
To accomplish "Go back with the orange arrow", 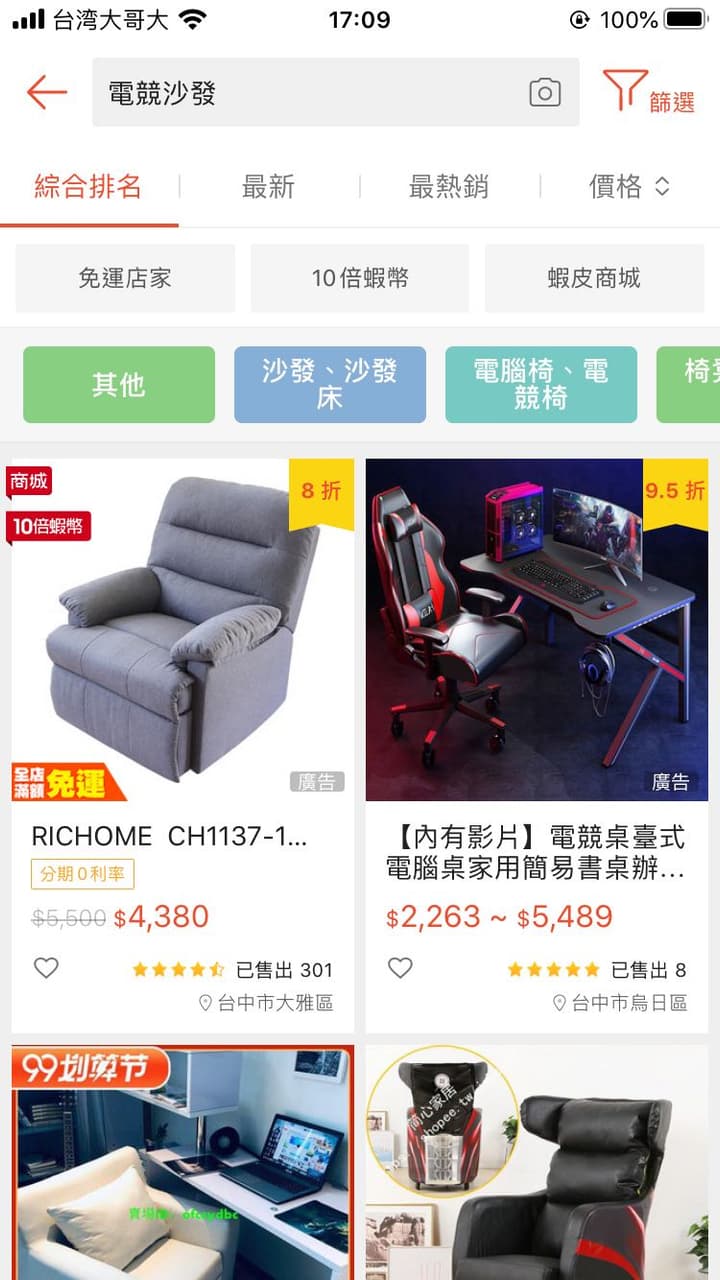I will point(46,93).
